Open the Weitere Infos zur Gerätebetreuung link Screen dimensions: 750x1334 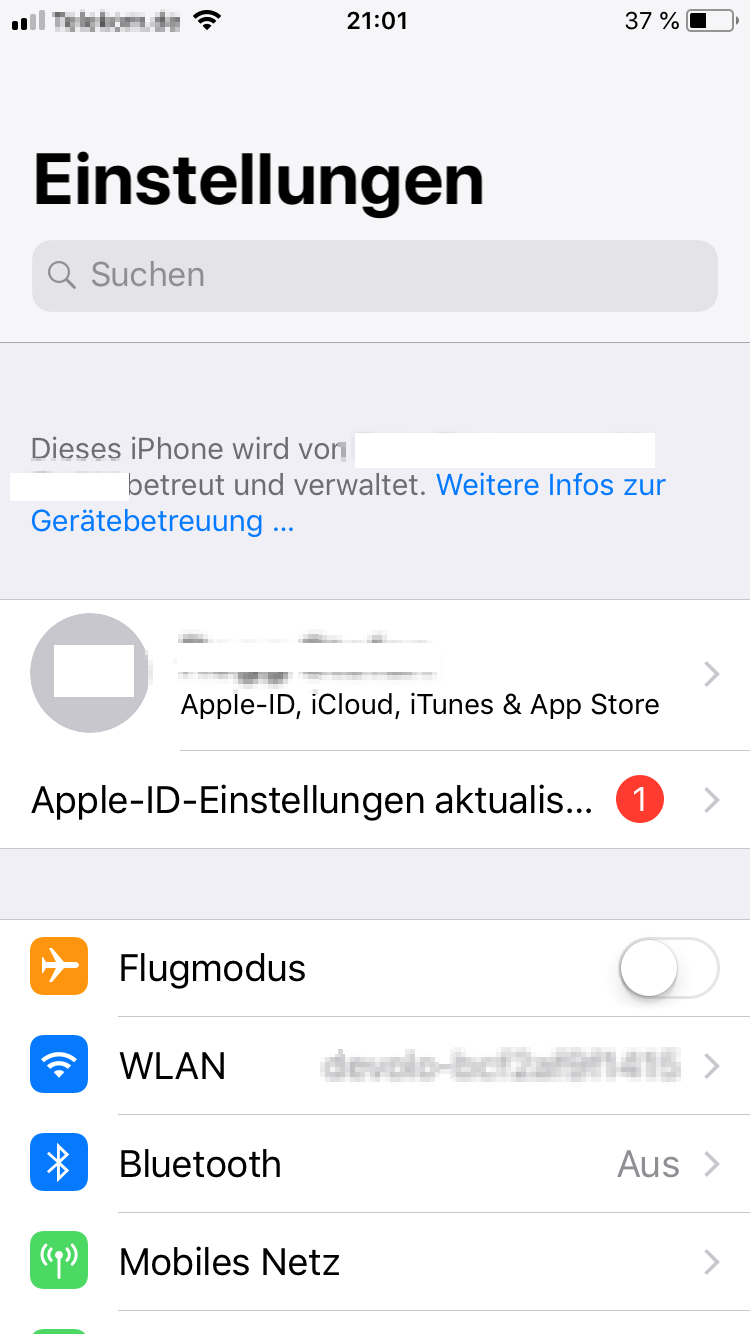(349, 503)
